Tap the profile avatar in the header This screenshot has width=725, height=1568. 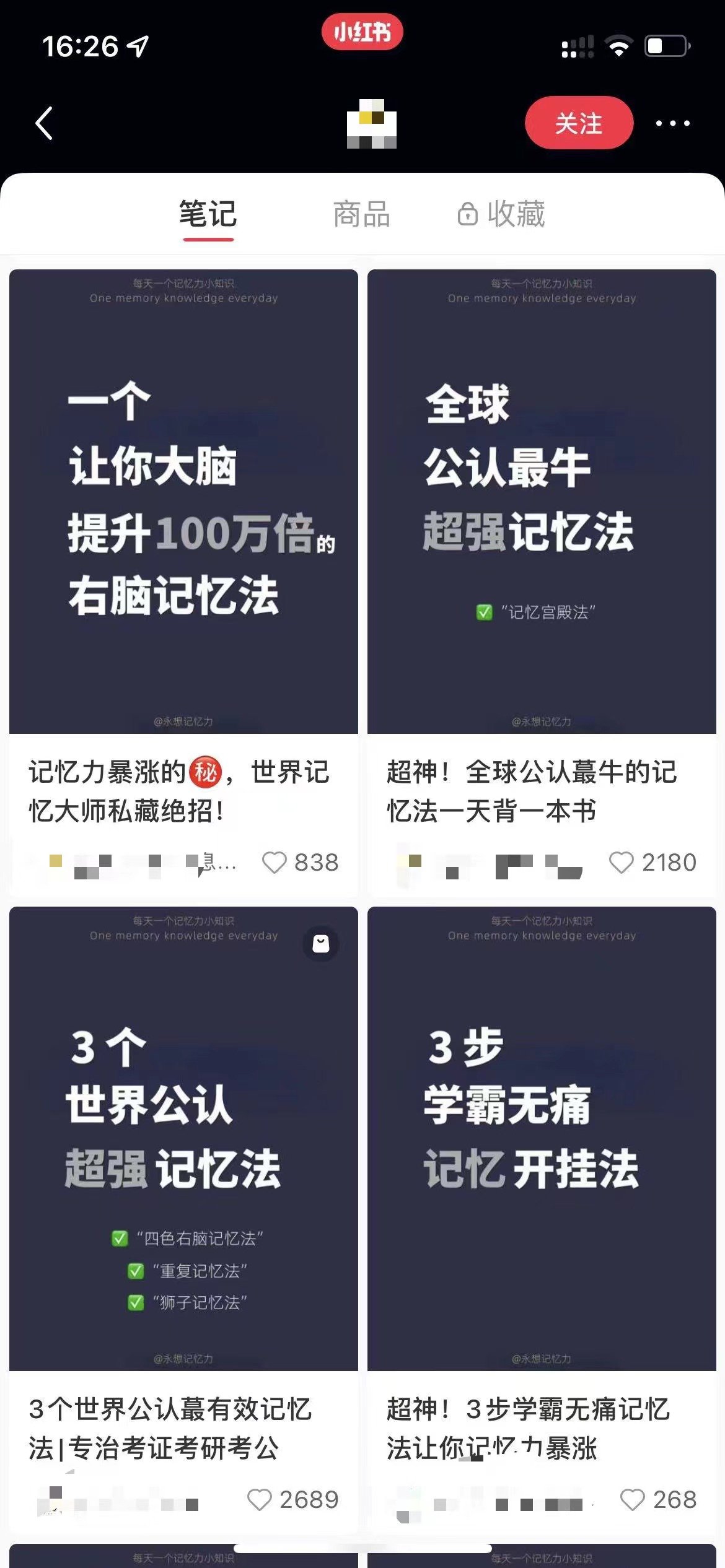pyautogui.click(x=371, y=124)
